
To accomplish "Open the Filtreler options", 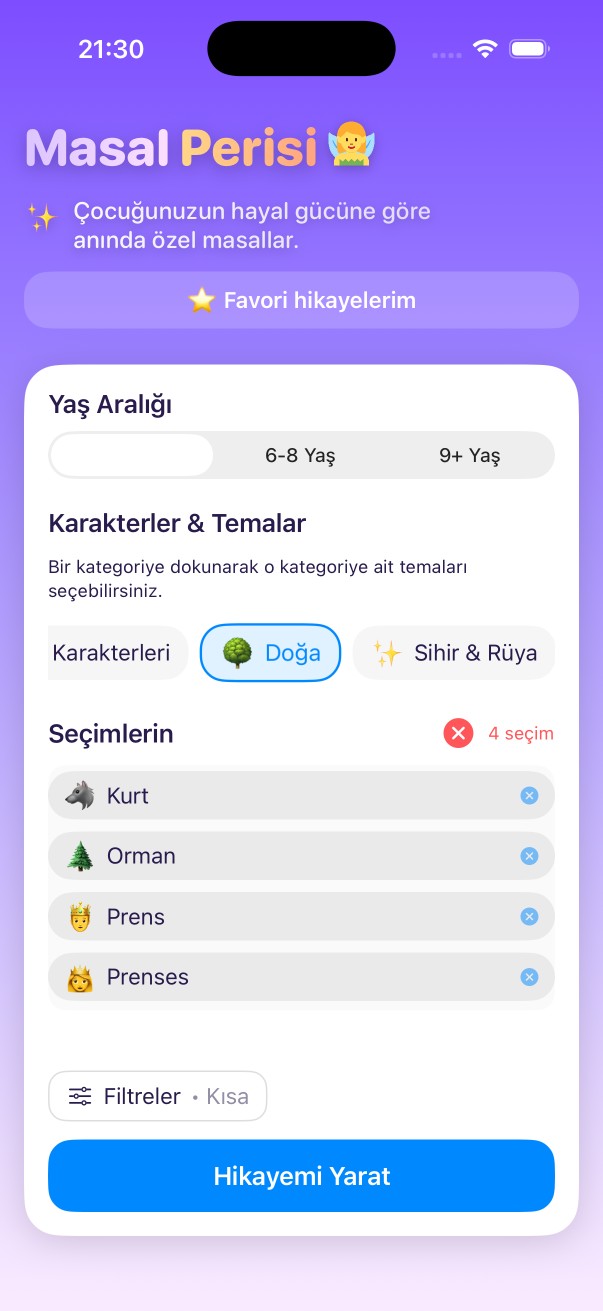I will click(158, 1096).
